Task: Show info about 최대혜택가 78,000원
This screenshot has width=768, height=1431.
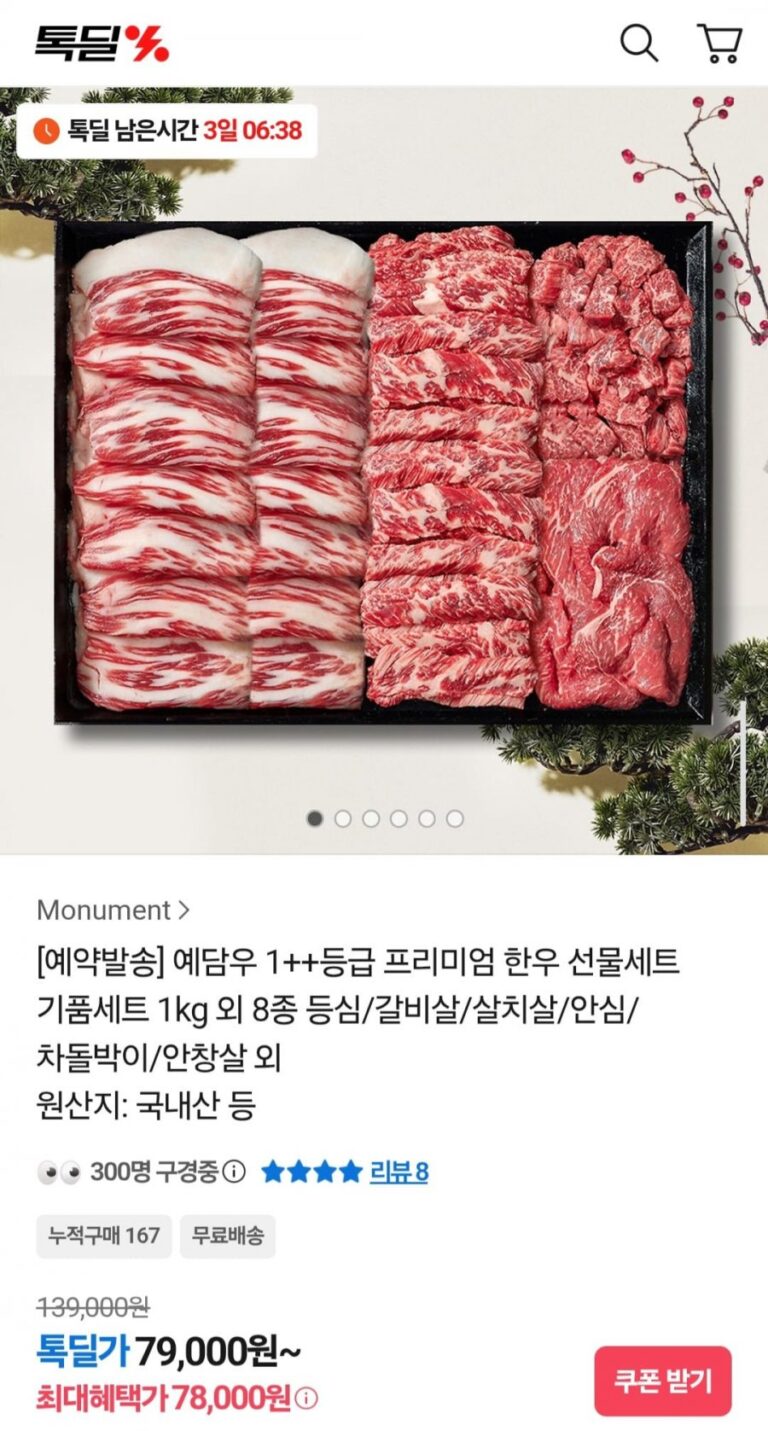Action: pos(308,1398)
